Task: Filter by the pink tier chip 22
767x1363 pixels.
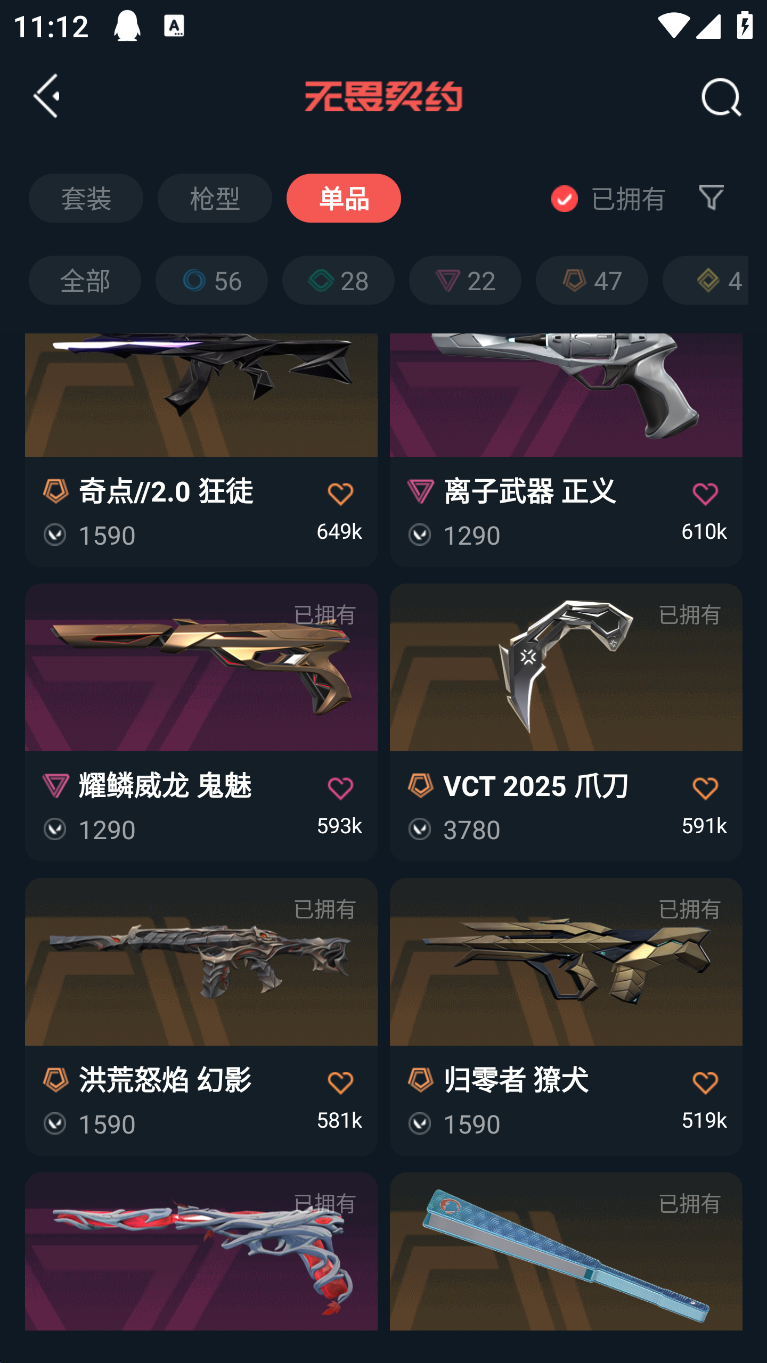Action: click(x=465, y=280)
